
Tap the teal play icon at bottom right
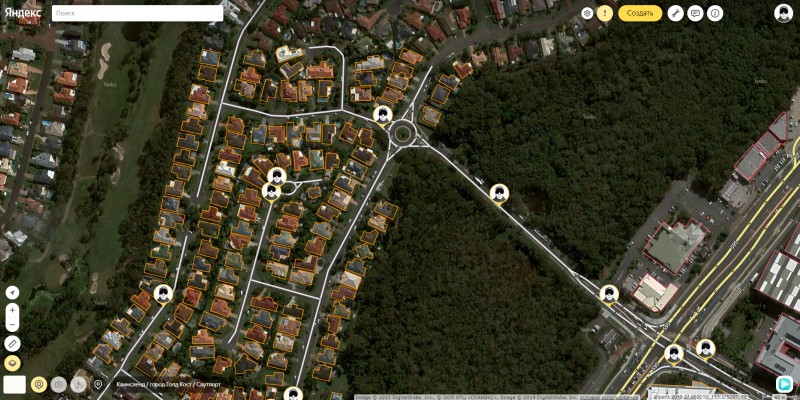[x=785, y=383]
